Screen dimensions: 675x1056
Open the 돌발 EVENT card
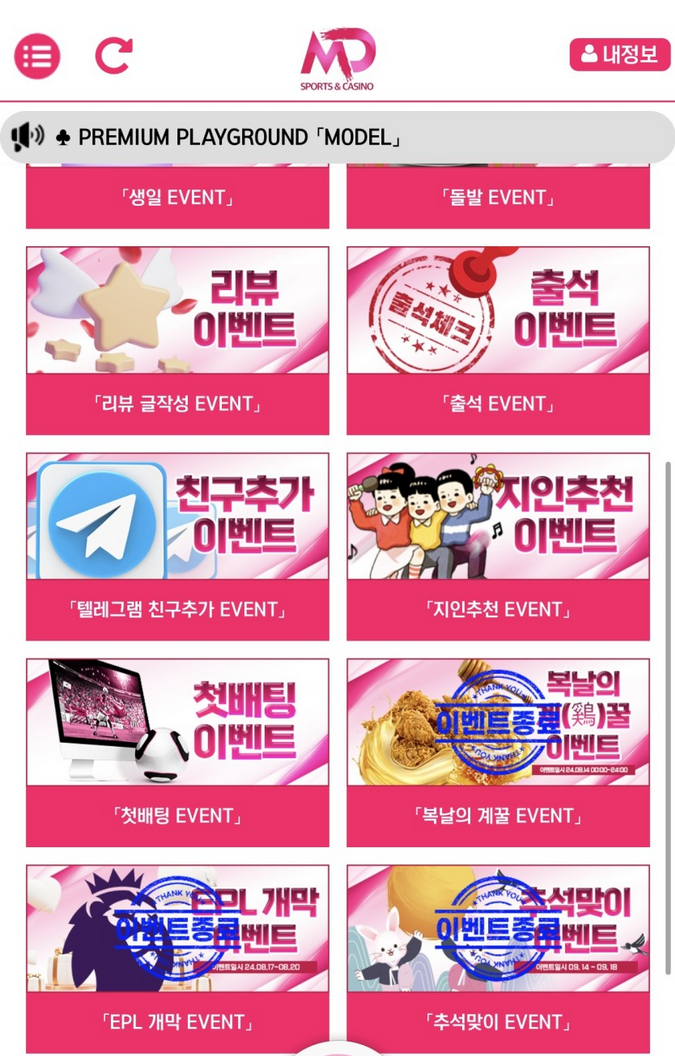[498, 198]
